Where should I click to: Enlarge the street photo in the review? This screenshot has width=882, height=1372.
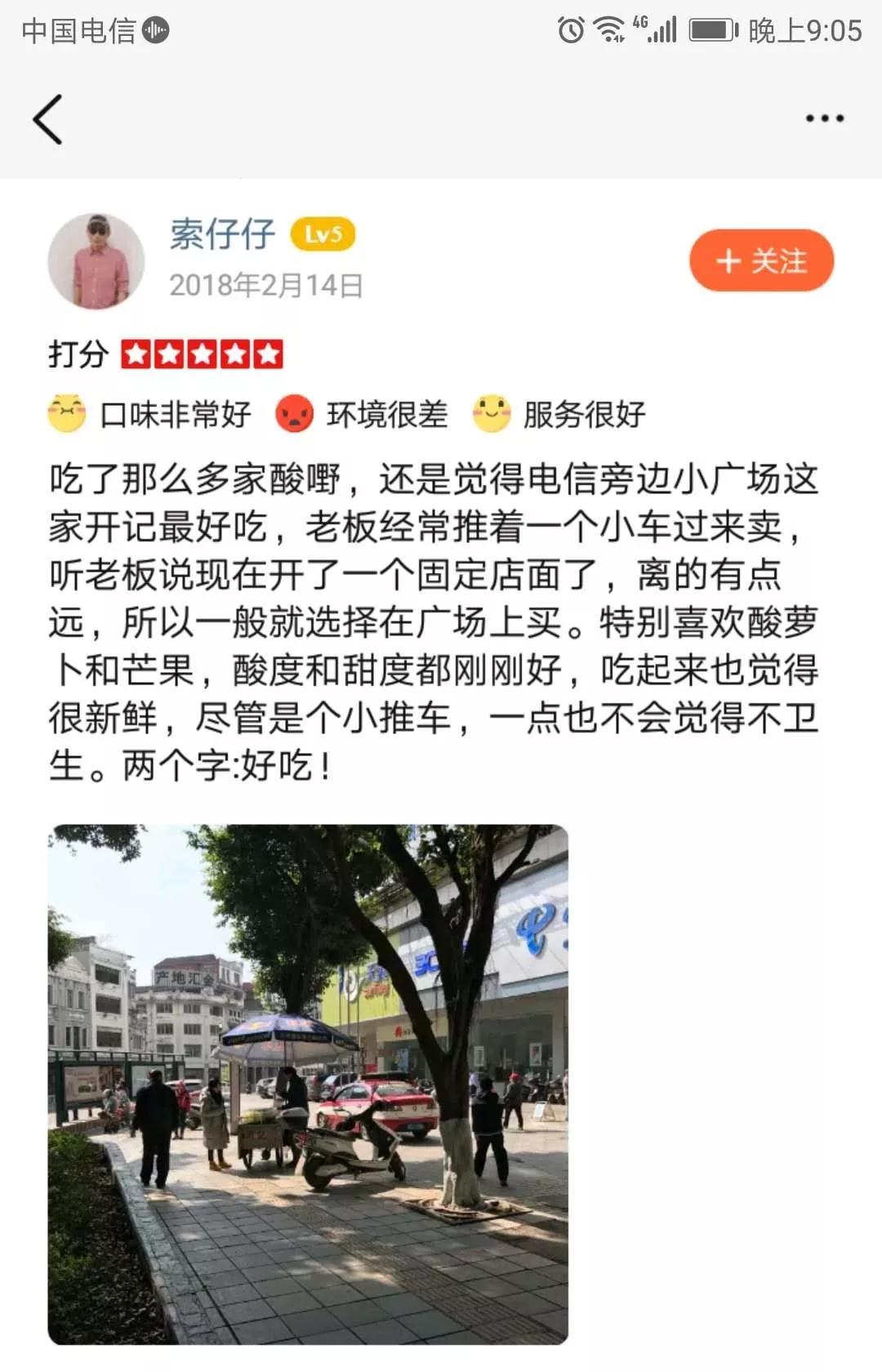308,1084
